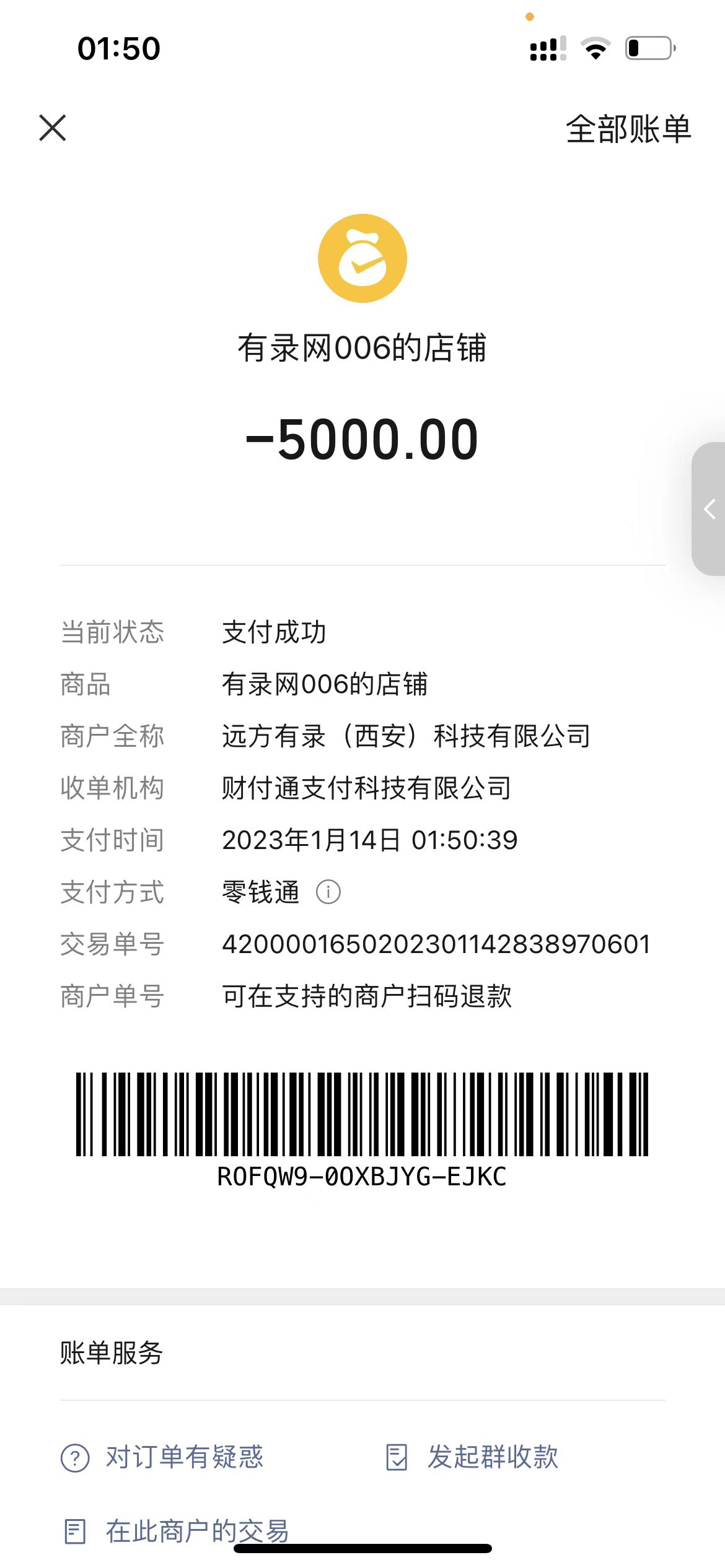Close the bill details page
The image size is (725, 1568).
pyautogui.click(x=53, y=128)
